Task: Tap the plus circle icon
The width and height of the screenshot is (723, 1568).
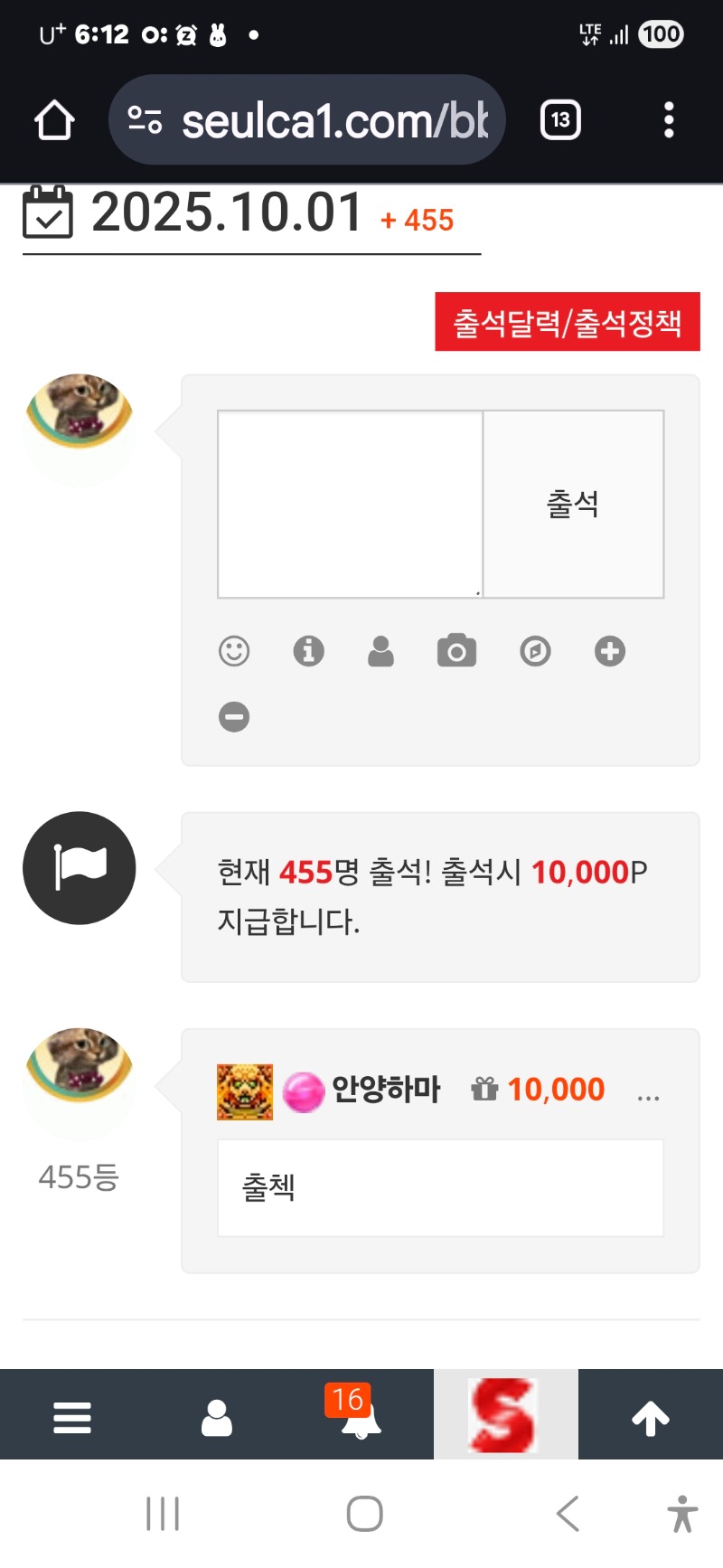Action: point(610,651)
